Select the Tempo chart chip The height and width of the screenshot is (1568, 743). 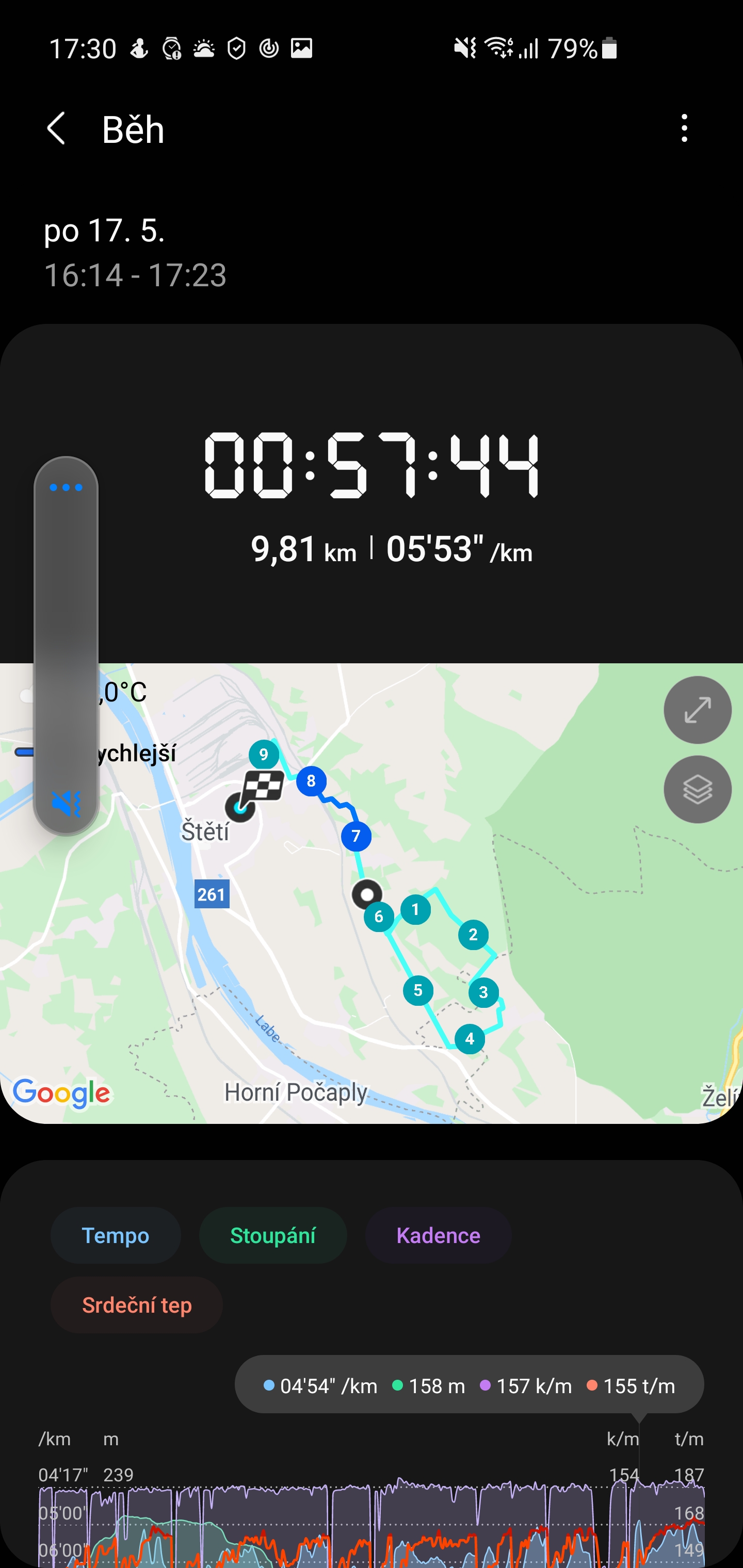pos(116,1235)
